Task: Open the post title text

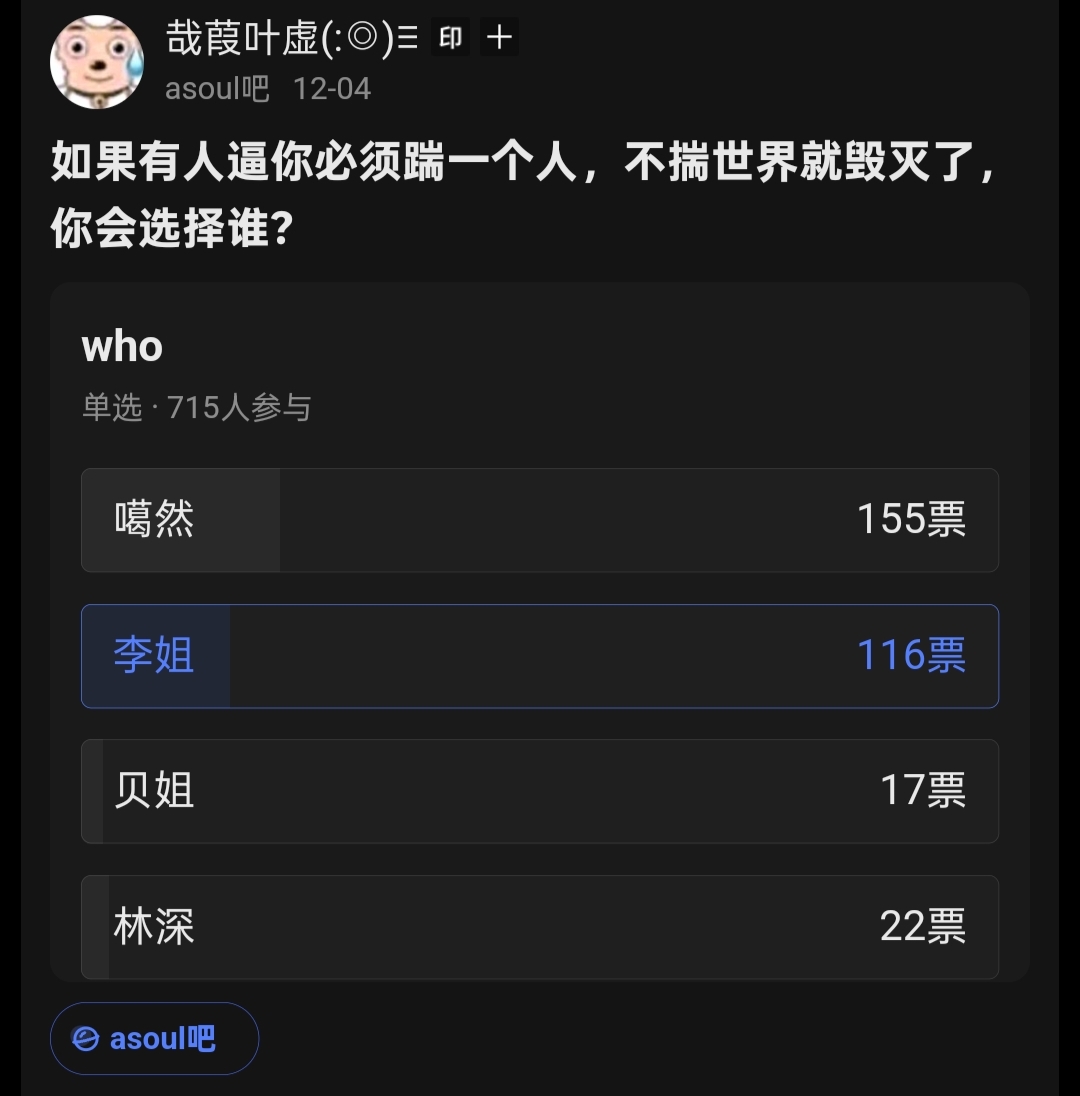Action: click(520, 197)
